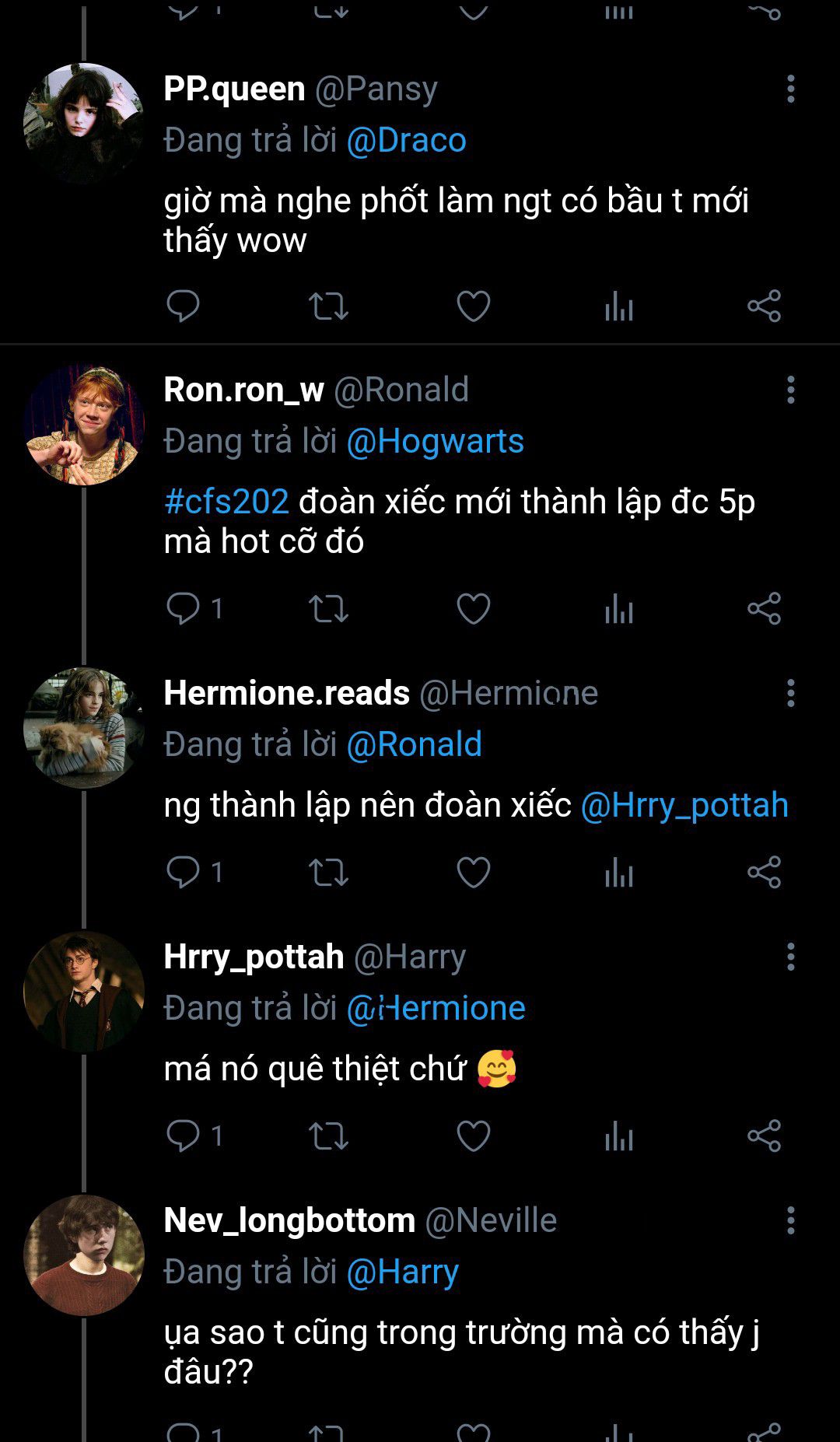Open the @Draco mention link
This screenshot has height=1442, width=840.
[x=406, y=141]
